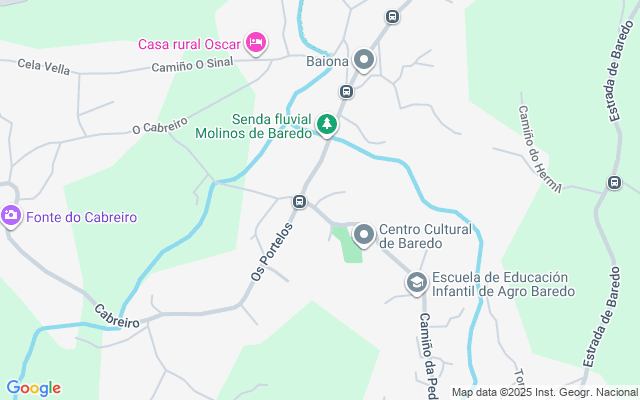
Task: Tap the bus stop on Os Portelos
Action: click(298, 202)
